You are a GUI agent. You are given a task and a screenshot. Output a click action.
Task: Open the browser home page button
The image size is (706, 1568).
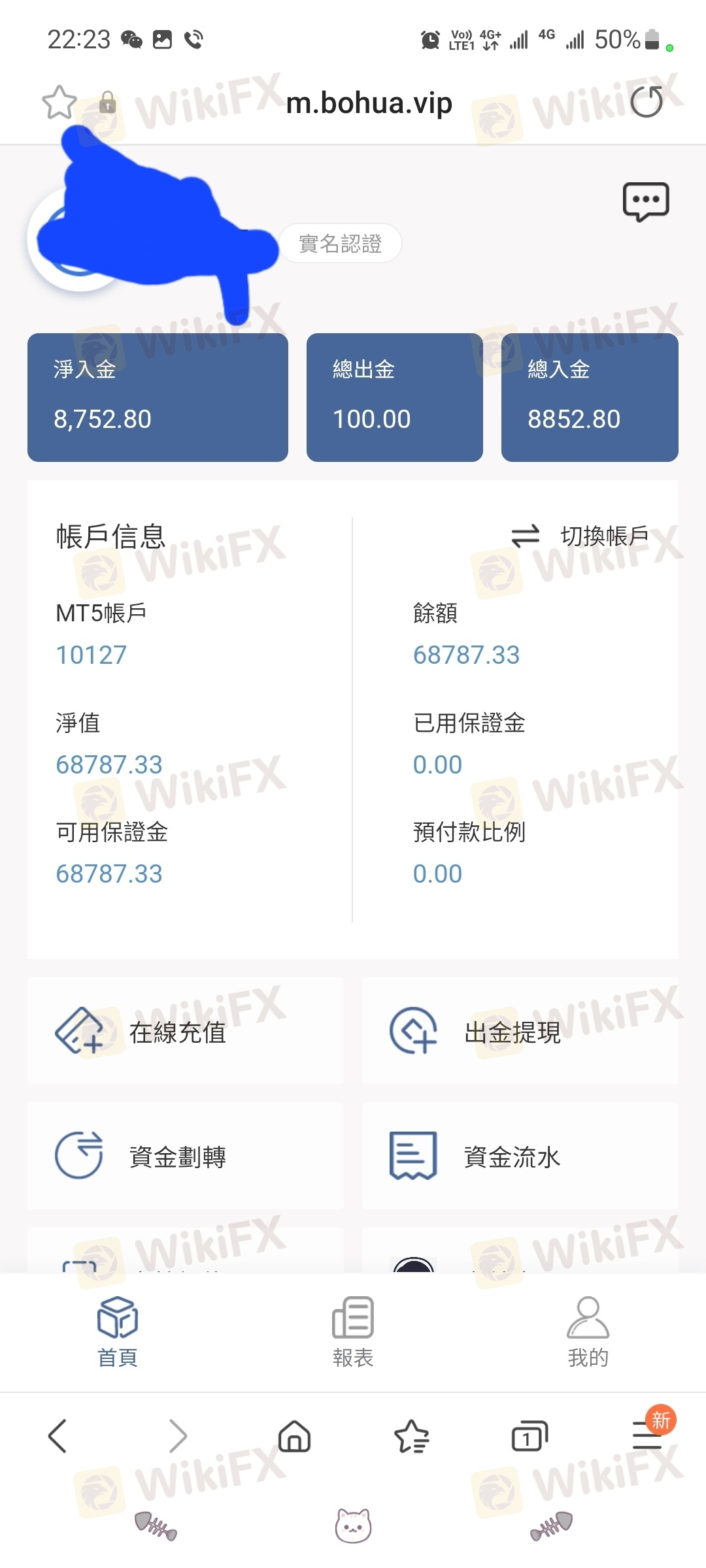point(294,1436)
